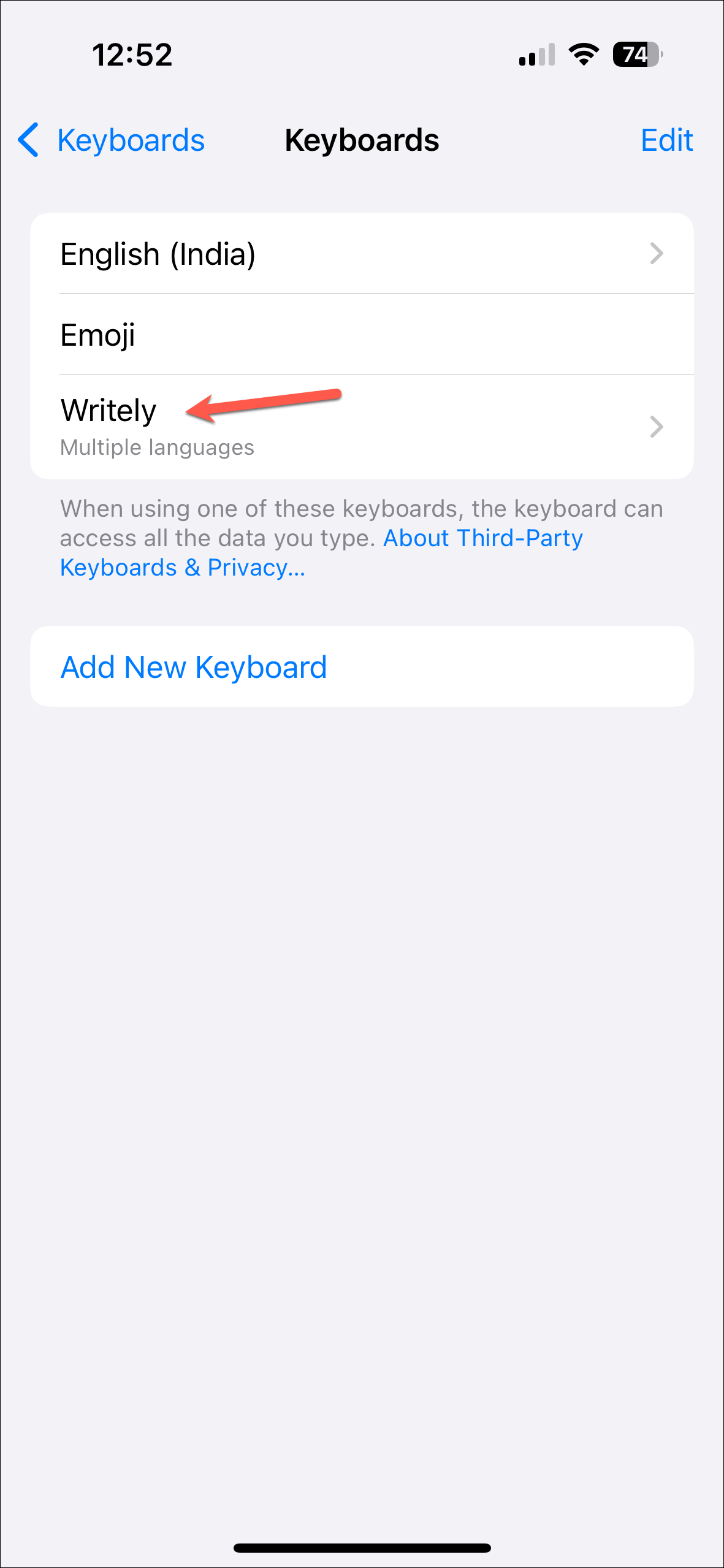Add a new keyboard

click(194, 667)
